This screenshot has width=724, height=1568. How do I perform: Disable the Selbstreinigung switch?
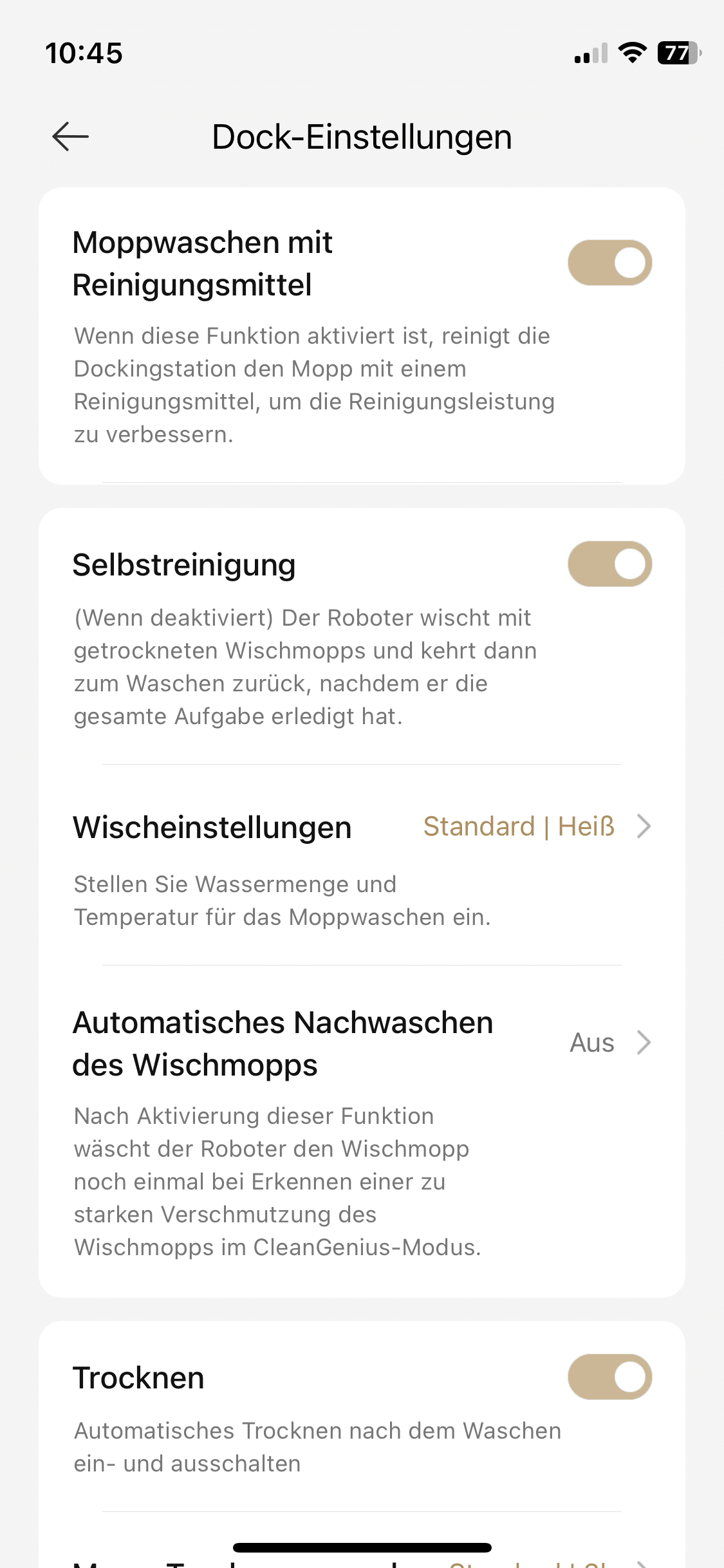click(609, 564)
